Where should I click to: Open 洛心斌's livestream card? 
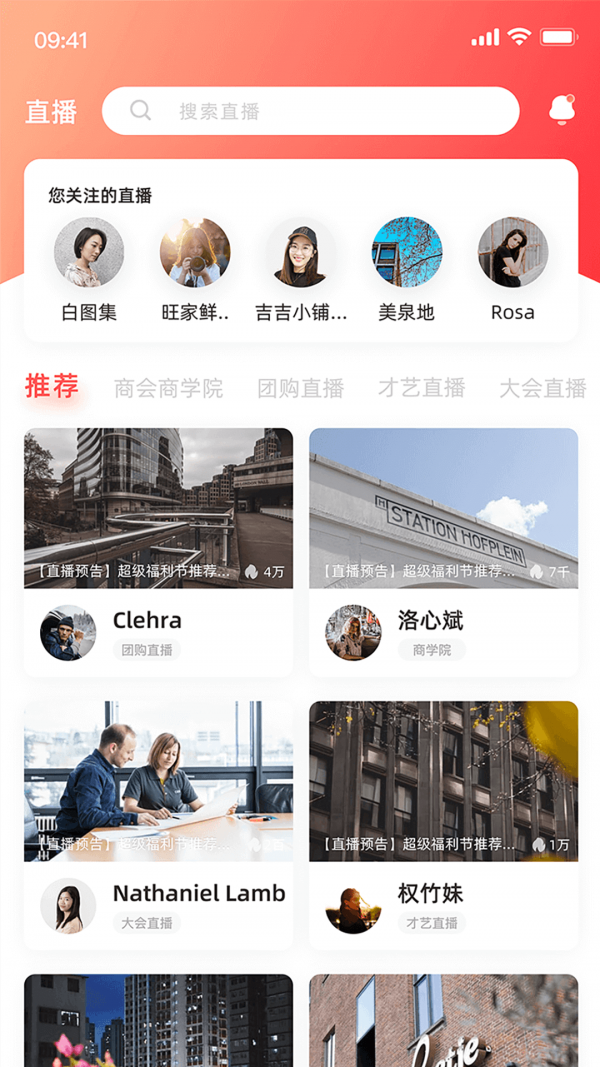tap(443, 509)
